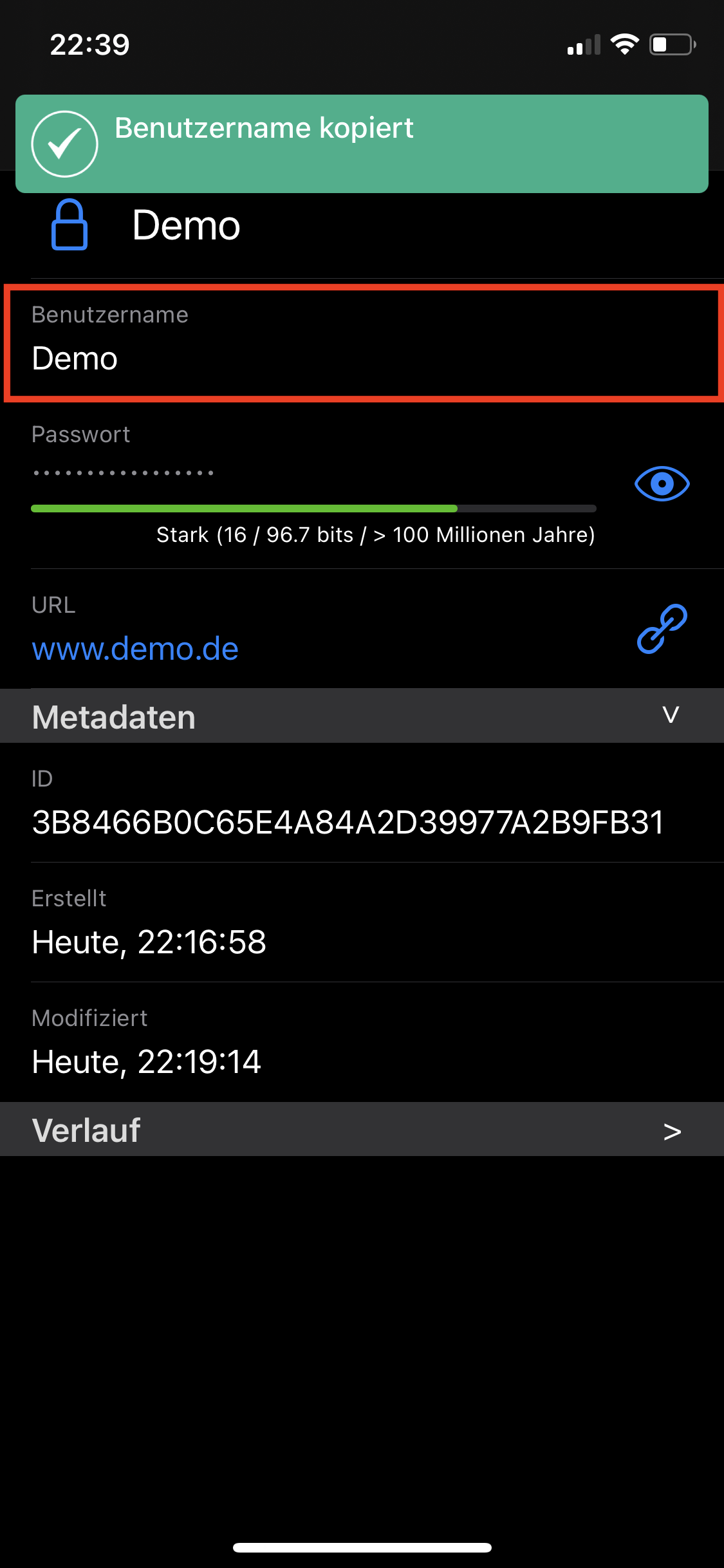Collapse the Metadaten section
Screen dimensions: 724x1568
670,716
